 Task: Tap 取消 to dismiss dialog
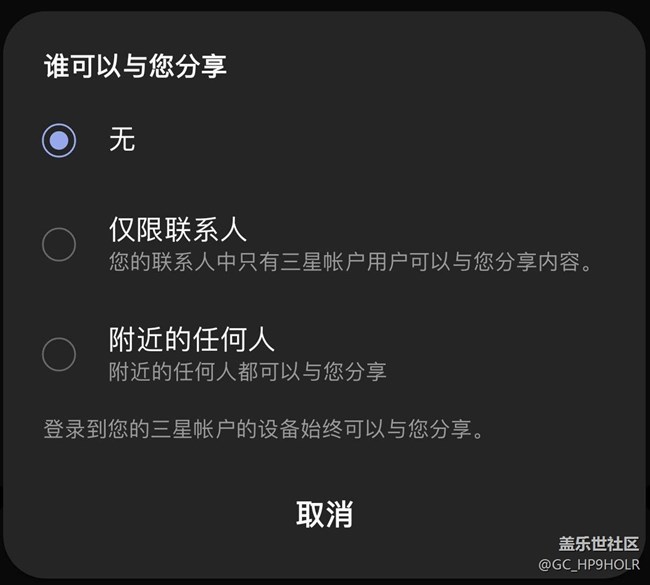pyautogui.click(x=324, y=514)
